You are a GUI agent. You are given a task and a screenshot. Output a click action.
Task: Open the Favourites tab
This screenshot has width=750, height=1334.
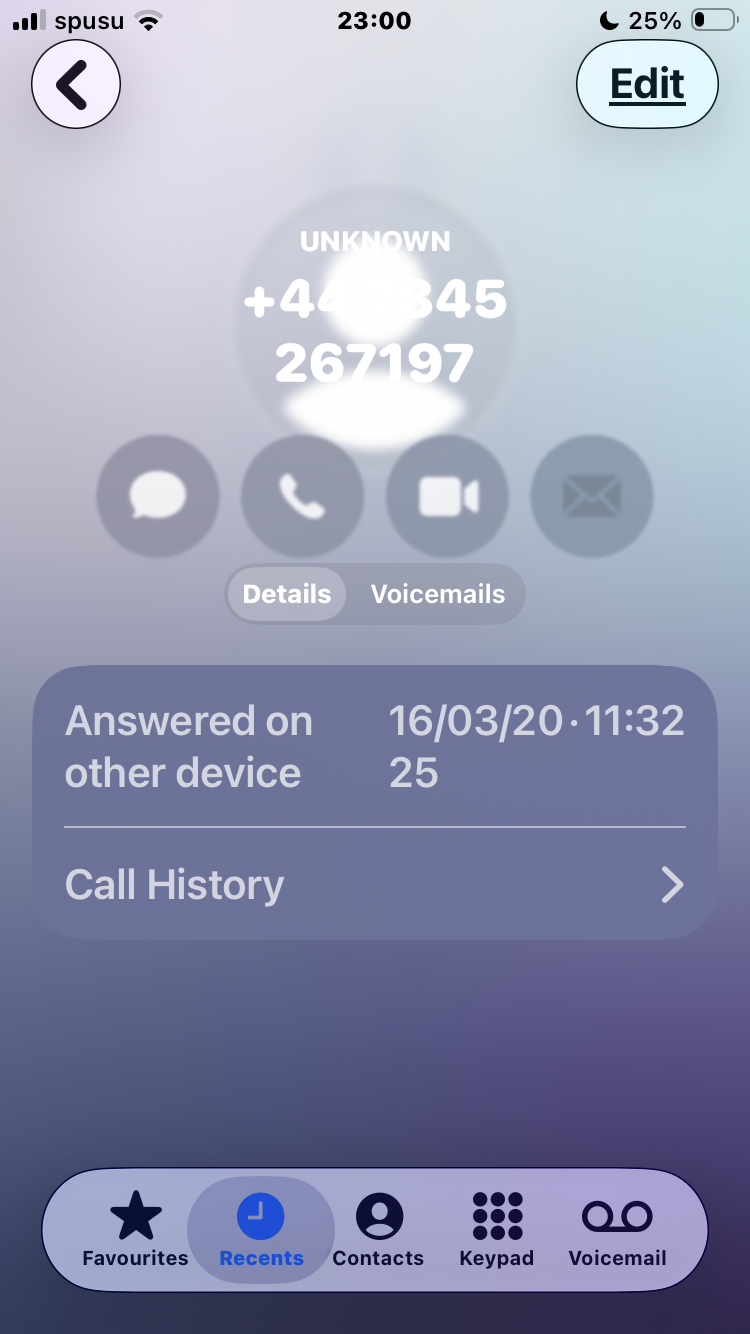pyautogui.click(x=135, y=1230)
